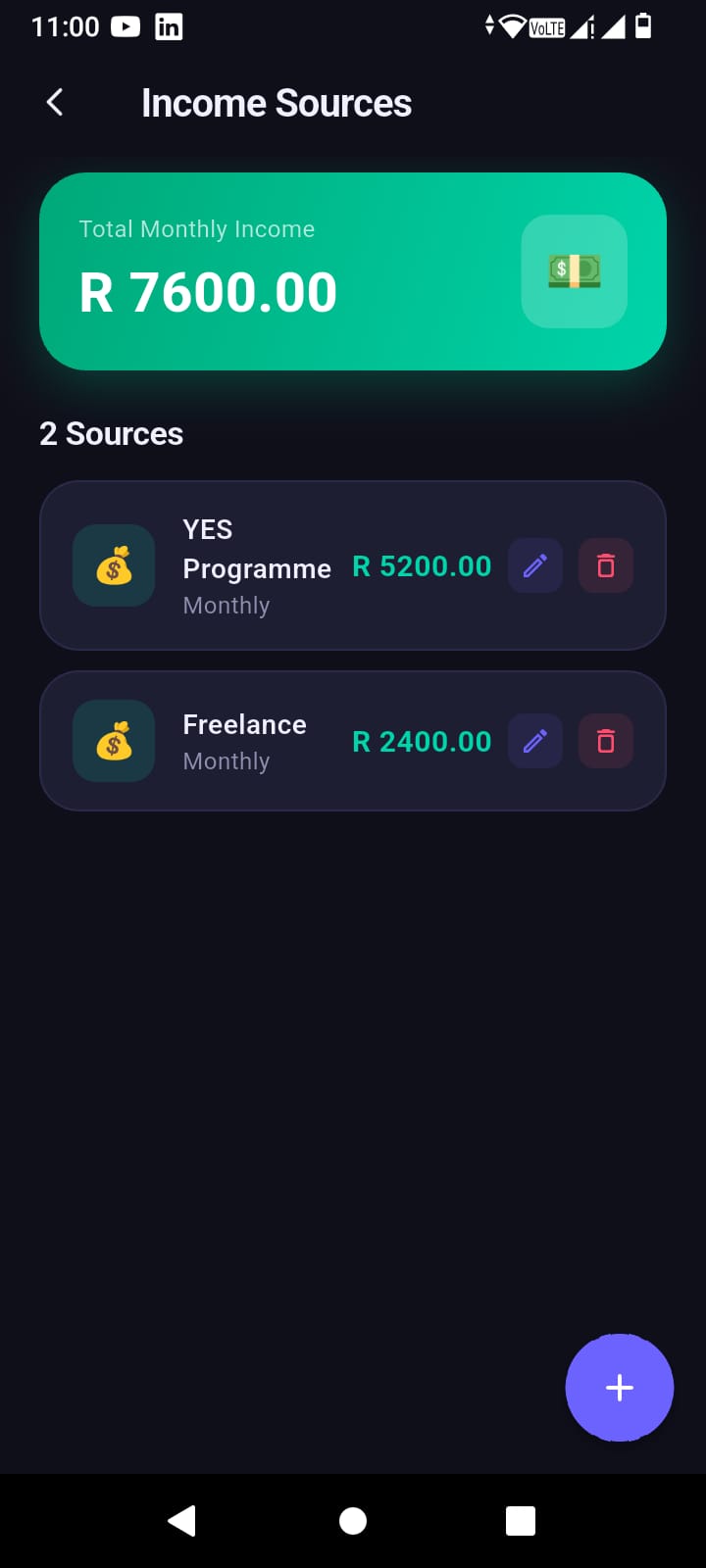Tap the battery status icon
Image resolution: width=706 pixels, height=1568 pixels.
642,26
